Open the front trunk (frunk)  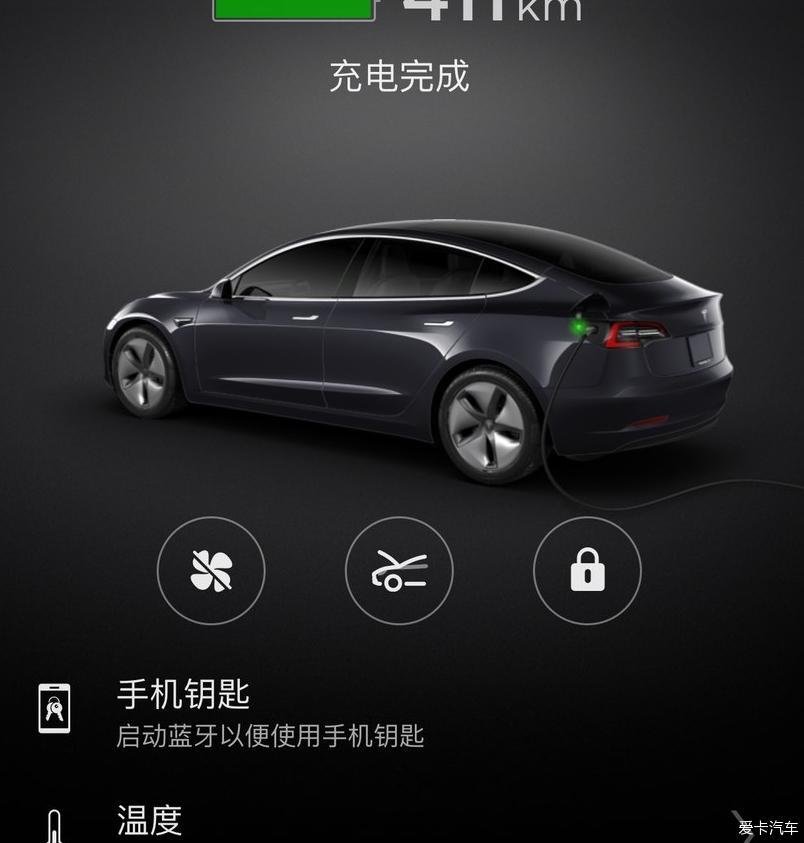399,571
